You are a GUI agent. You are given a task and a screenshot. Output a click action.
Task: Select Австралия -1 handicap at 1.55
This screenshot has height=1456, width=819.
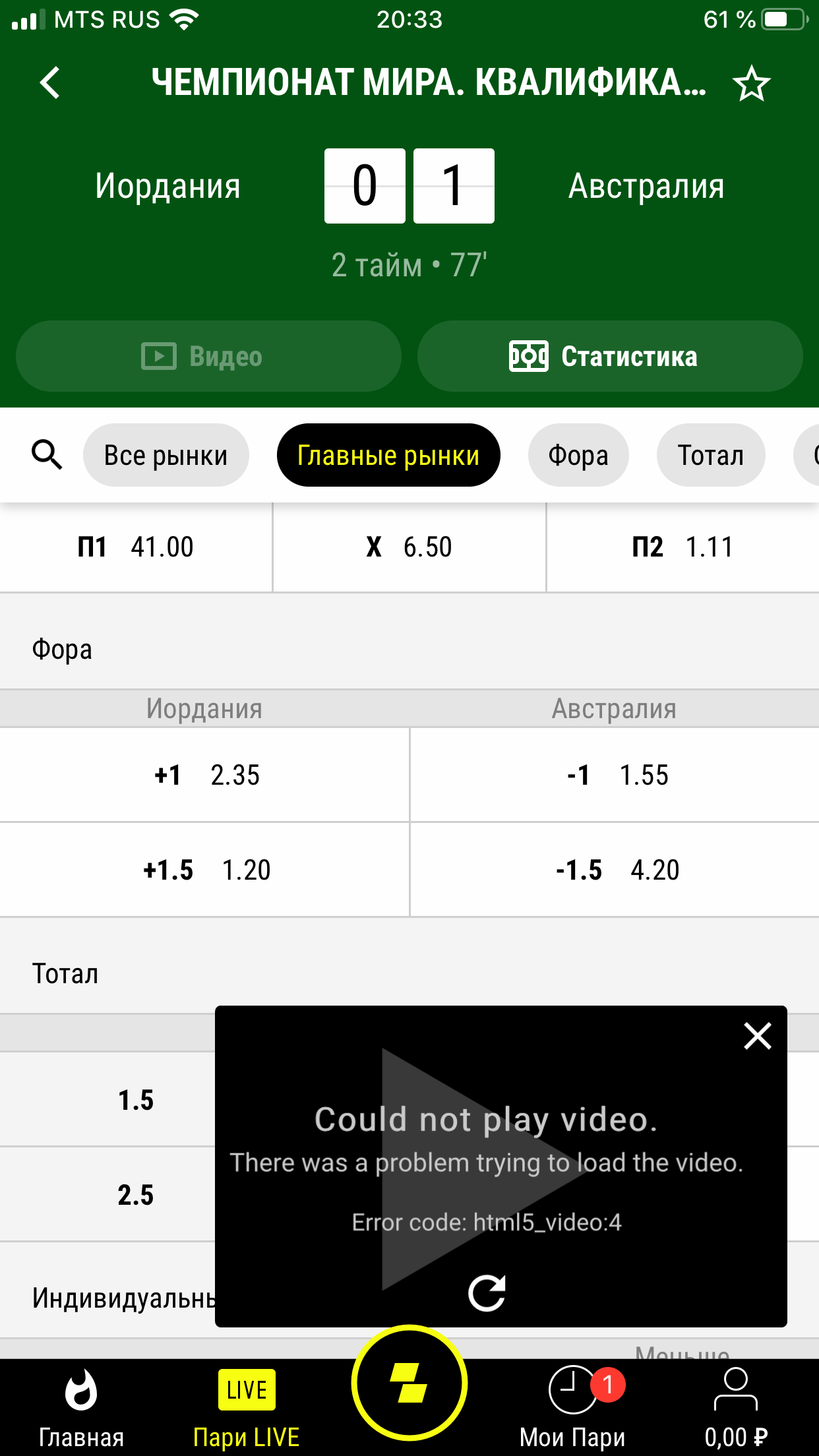click(615, 775)
